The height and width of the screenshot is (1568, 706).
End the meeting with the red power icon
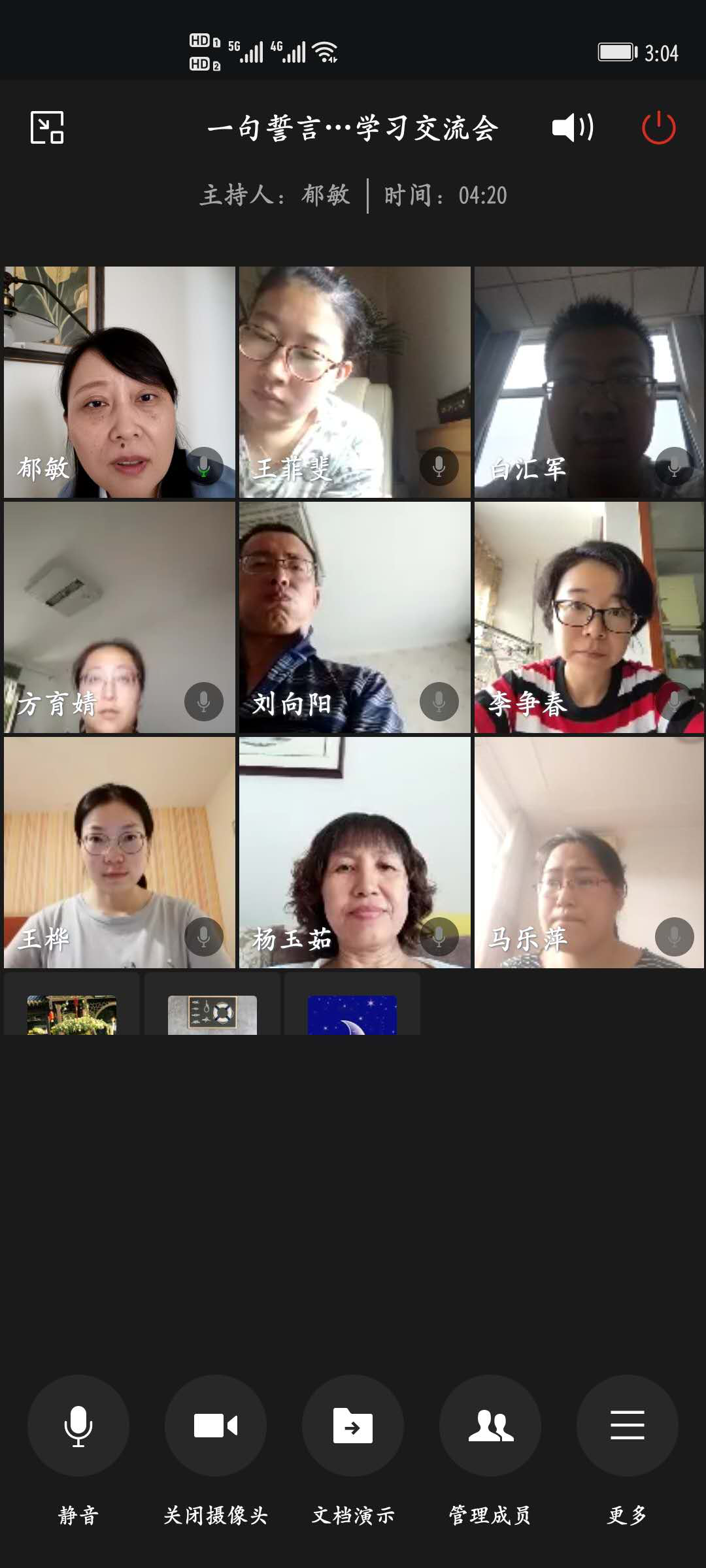[x=658, y=127]
